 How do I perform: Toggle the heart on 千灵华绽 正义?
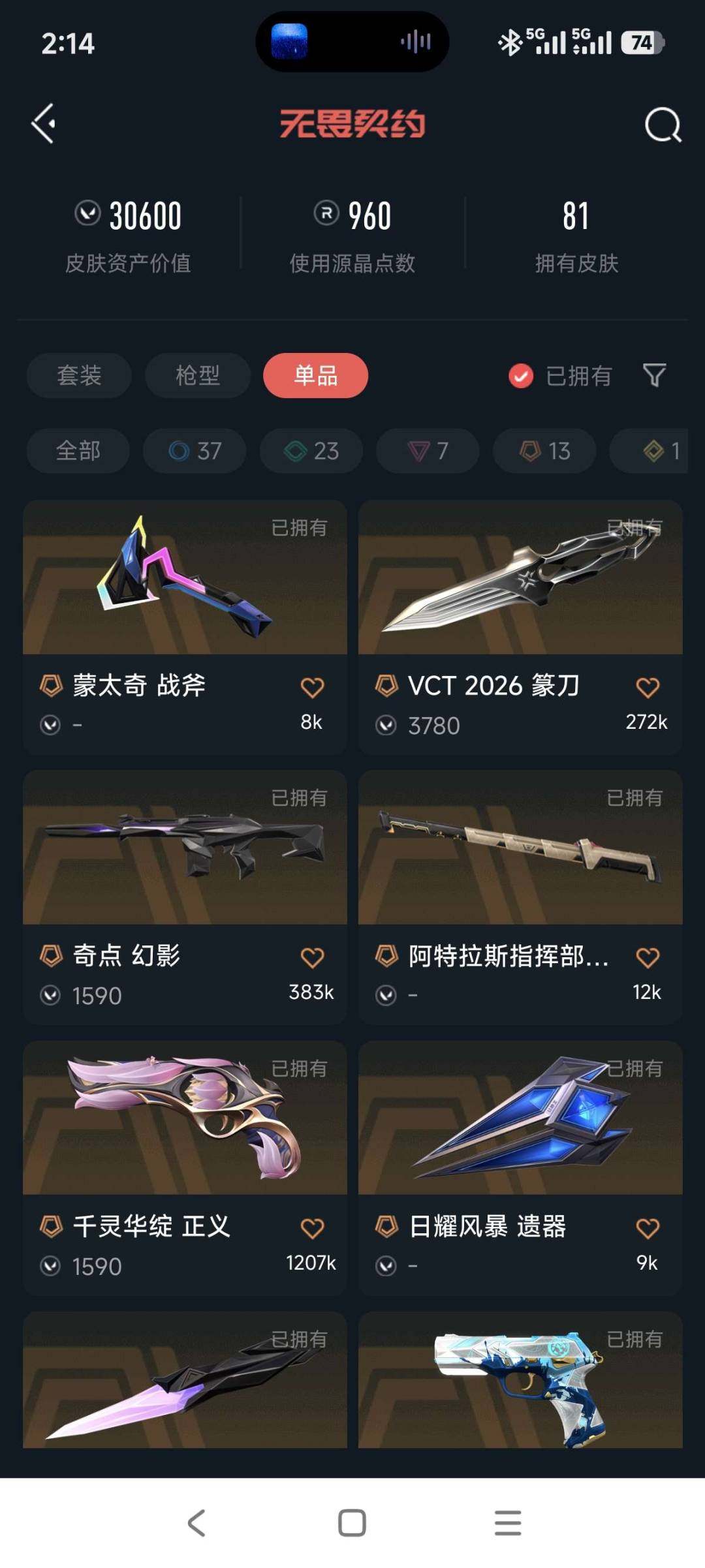313,1228
